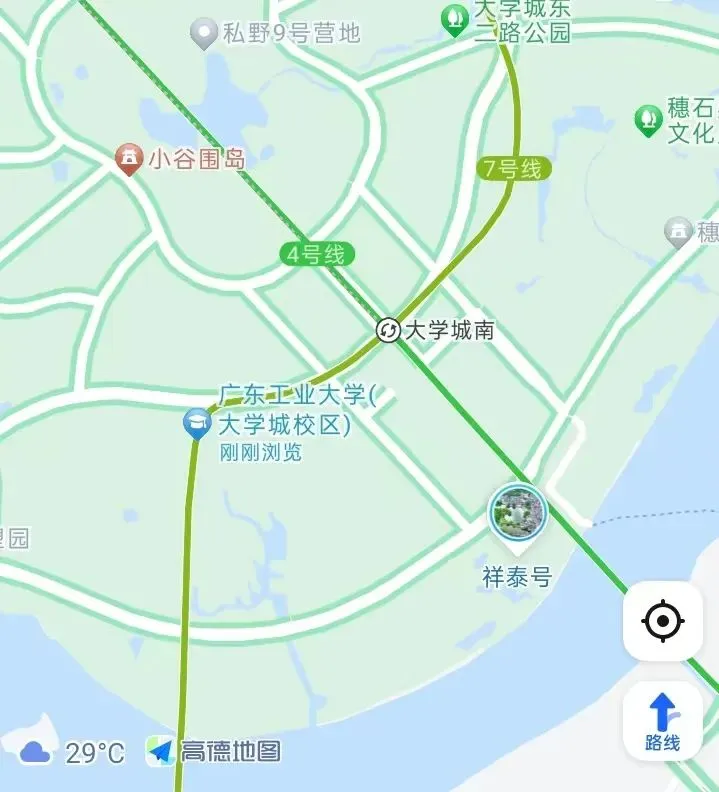The image size is (719, 792).
Task: Open the 广东工业大学 campus marker
Action: (x=197, y=423)
